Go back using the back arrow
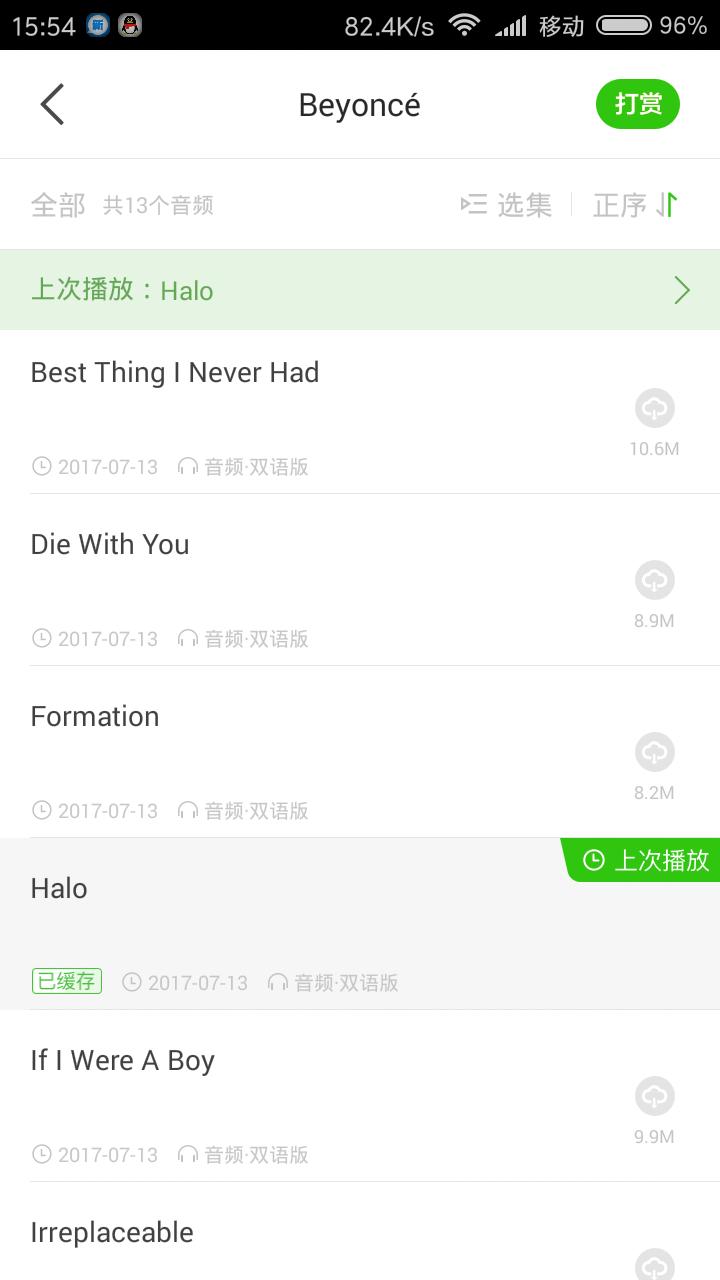This screenshot has height=1280, width=720. pos(51,104)
